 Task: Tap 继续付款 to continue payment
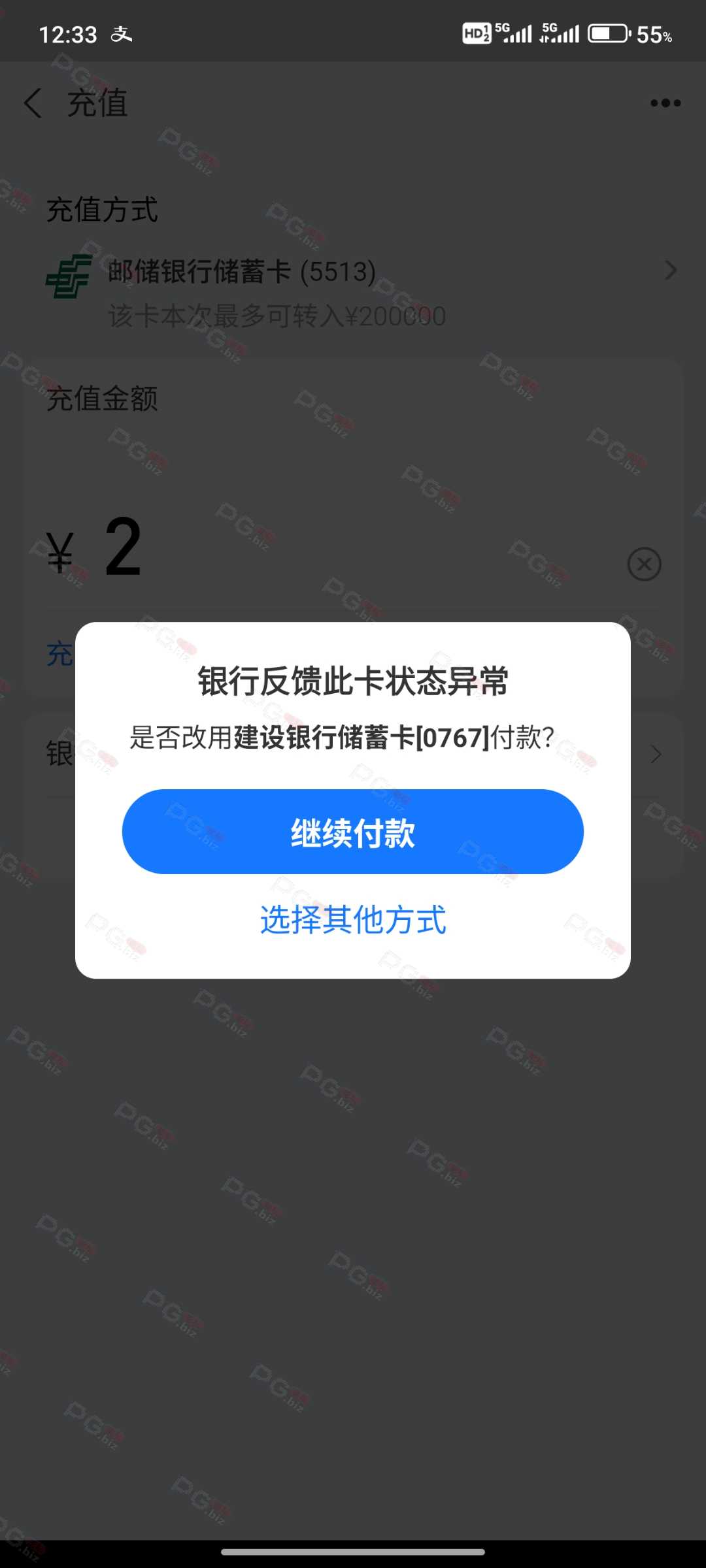pos(352,832)
